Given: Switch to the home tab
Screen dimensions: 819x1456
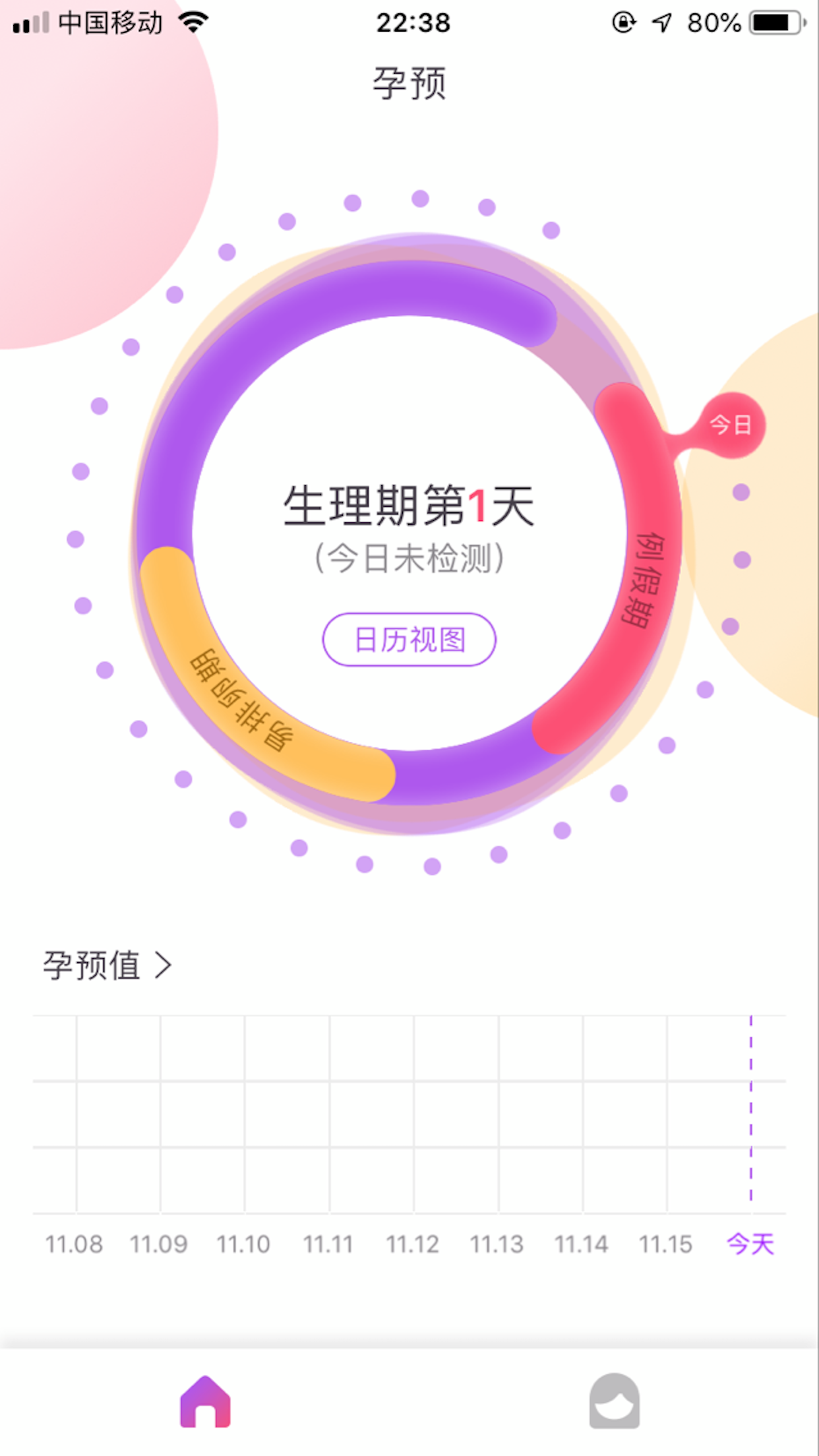Looking at the screenshot, I should (205, 1401).
